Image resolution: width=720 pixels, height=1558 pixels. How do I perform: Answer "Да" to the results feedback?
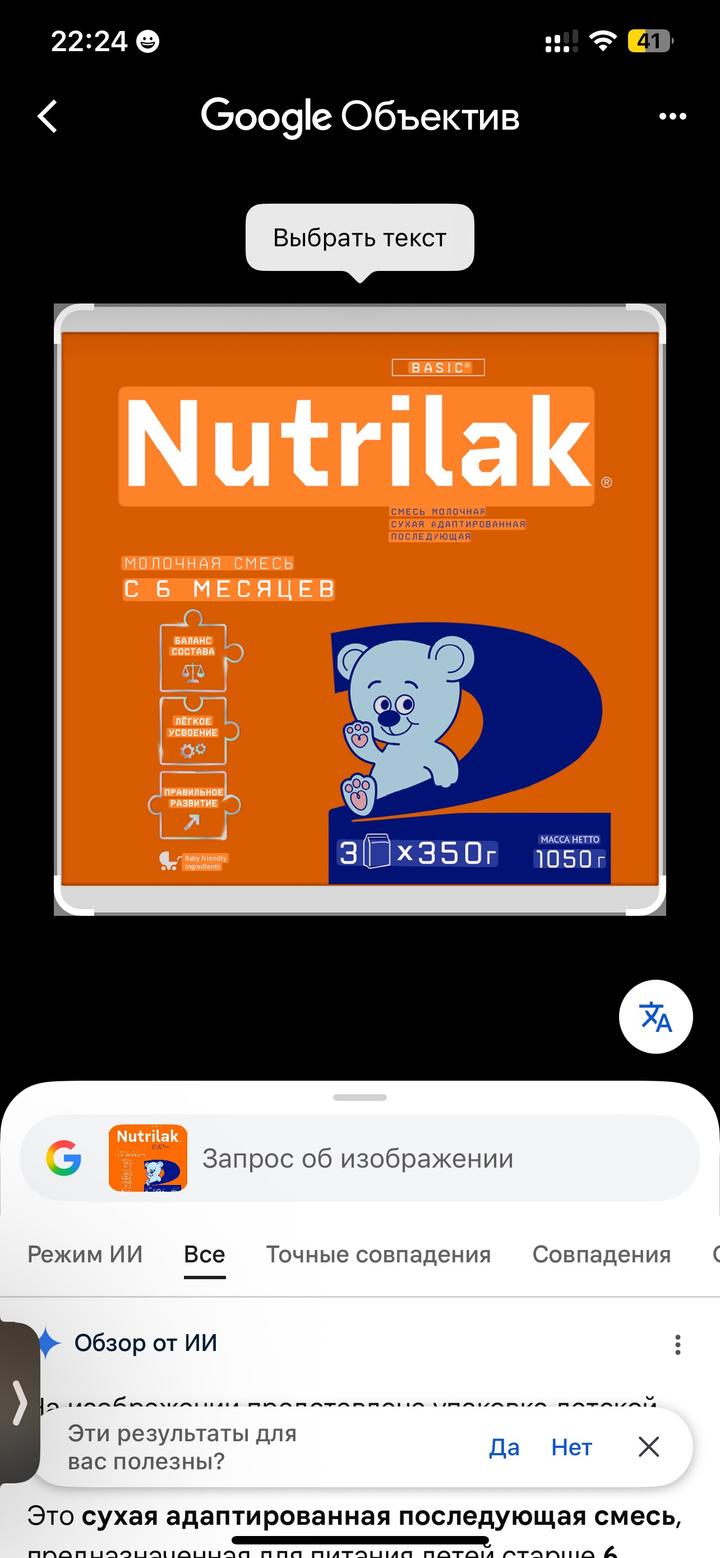504,1447
